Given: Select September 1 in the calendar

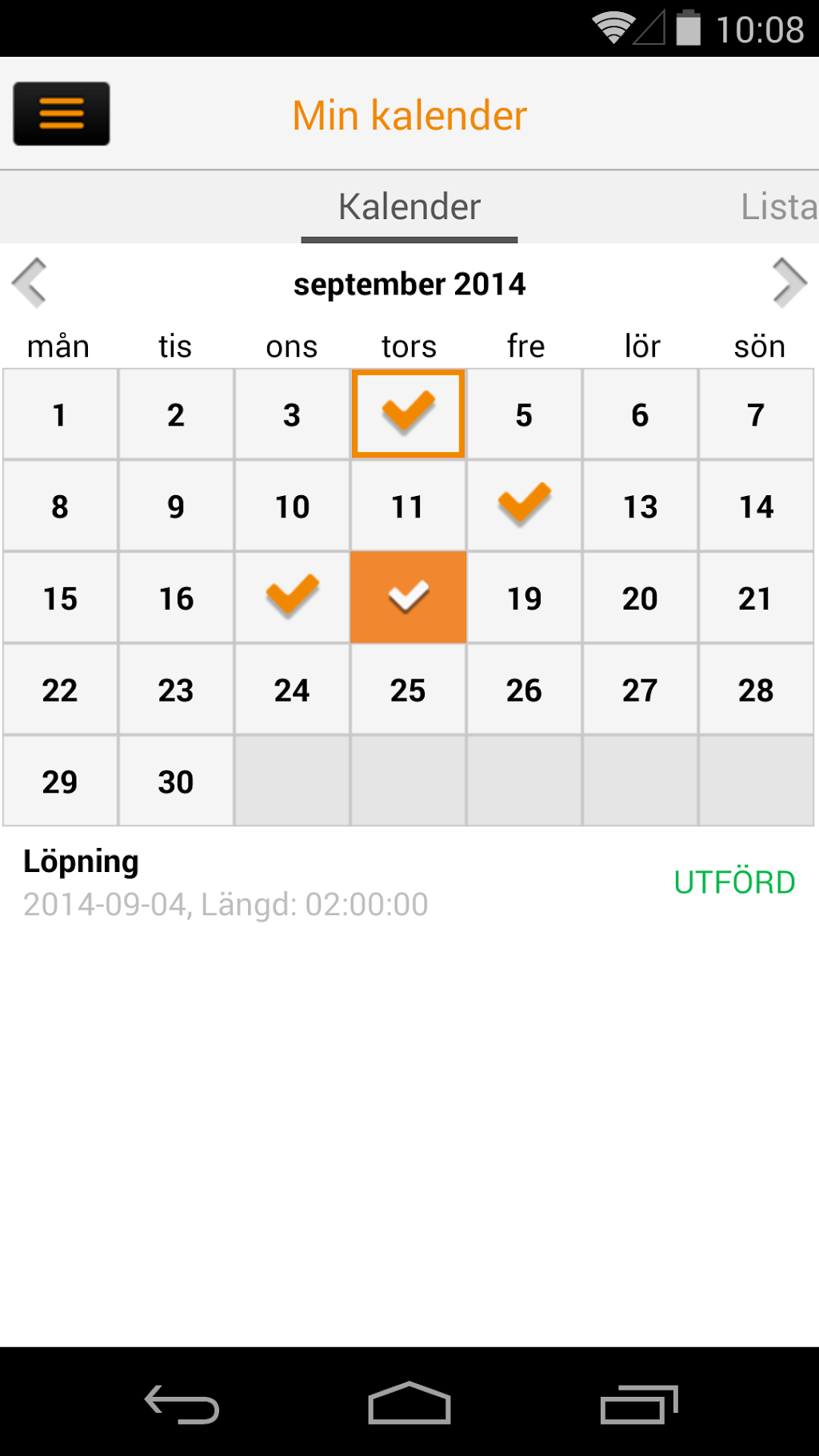Looking at the screenshot, I should [x=60, y=414].
